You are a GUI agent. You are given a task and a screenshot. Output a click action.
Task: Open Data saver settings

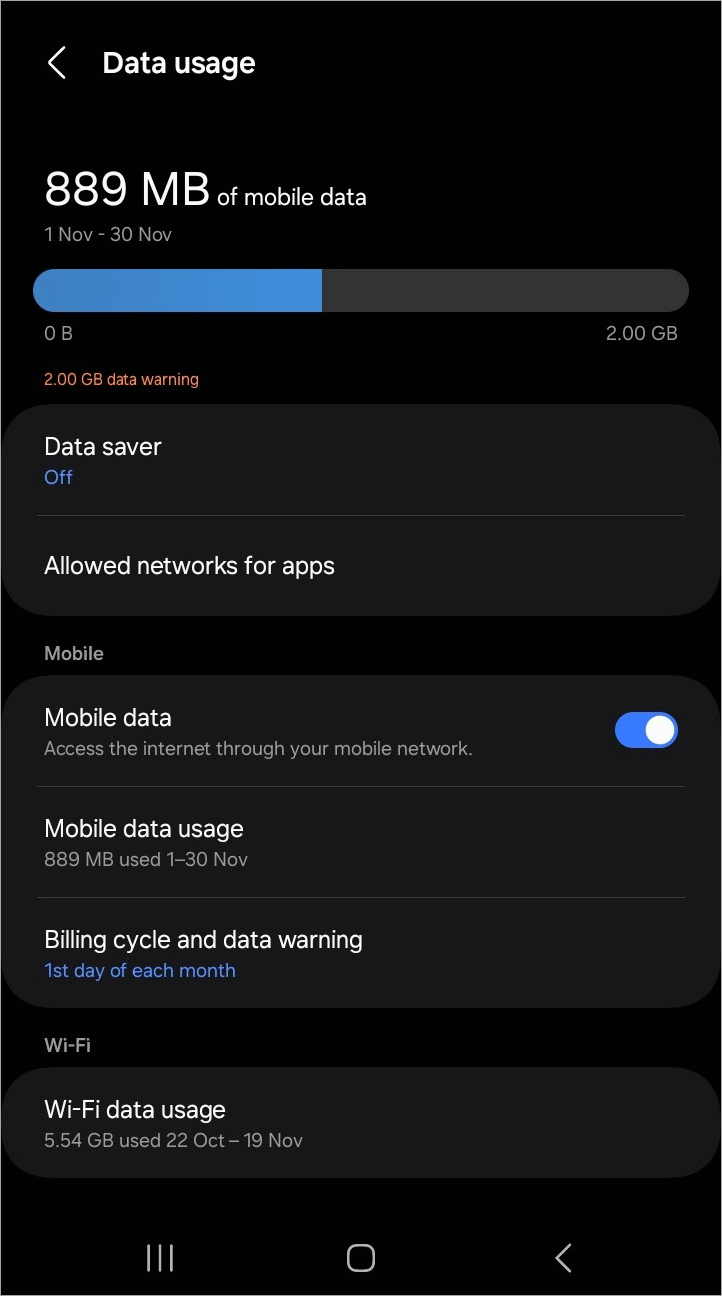pyautogui.click(x=360, y=460)
